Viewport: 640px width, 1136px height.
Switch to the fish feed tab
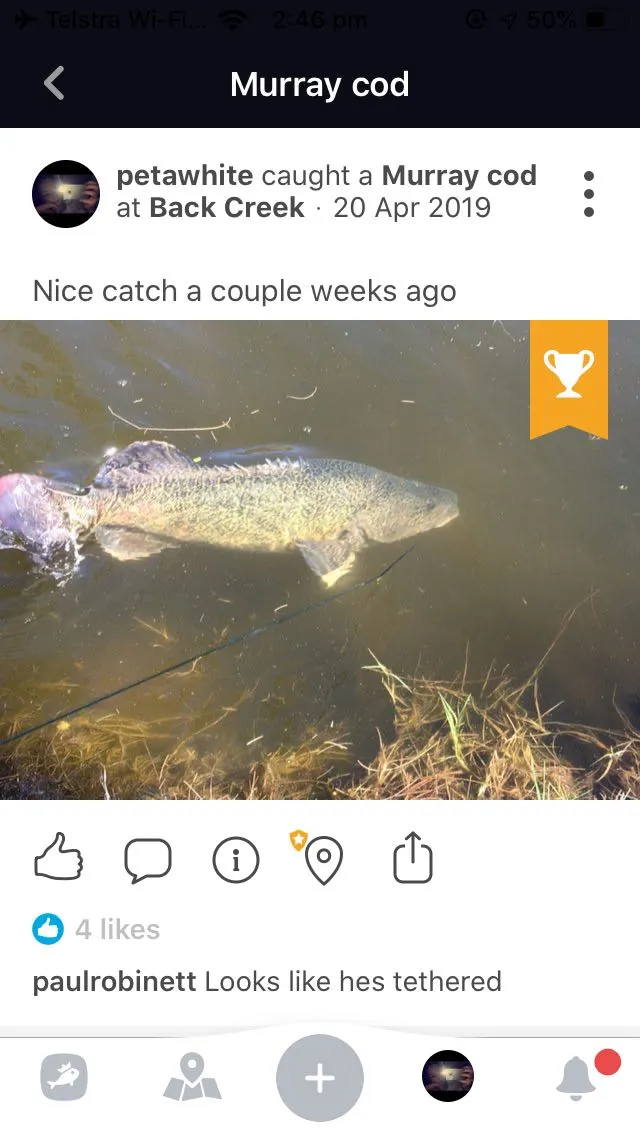point(65,1078)
